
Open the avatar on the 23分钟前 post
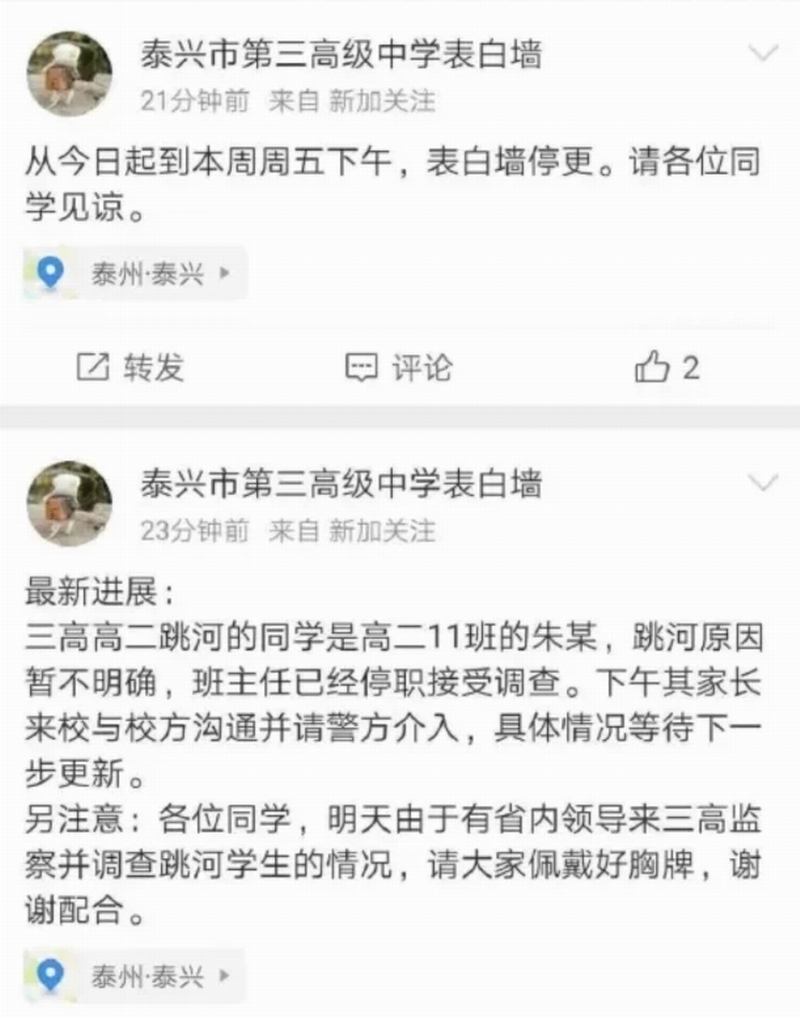point(69,503)
